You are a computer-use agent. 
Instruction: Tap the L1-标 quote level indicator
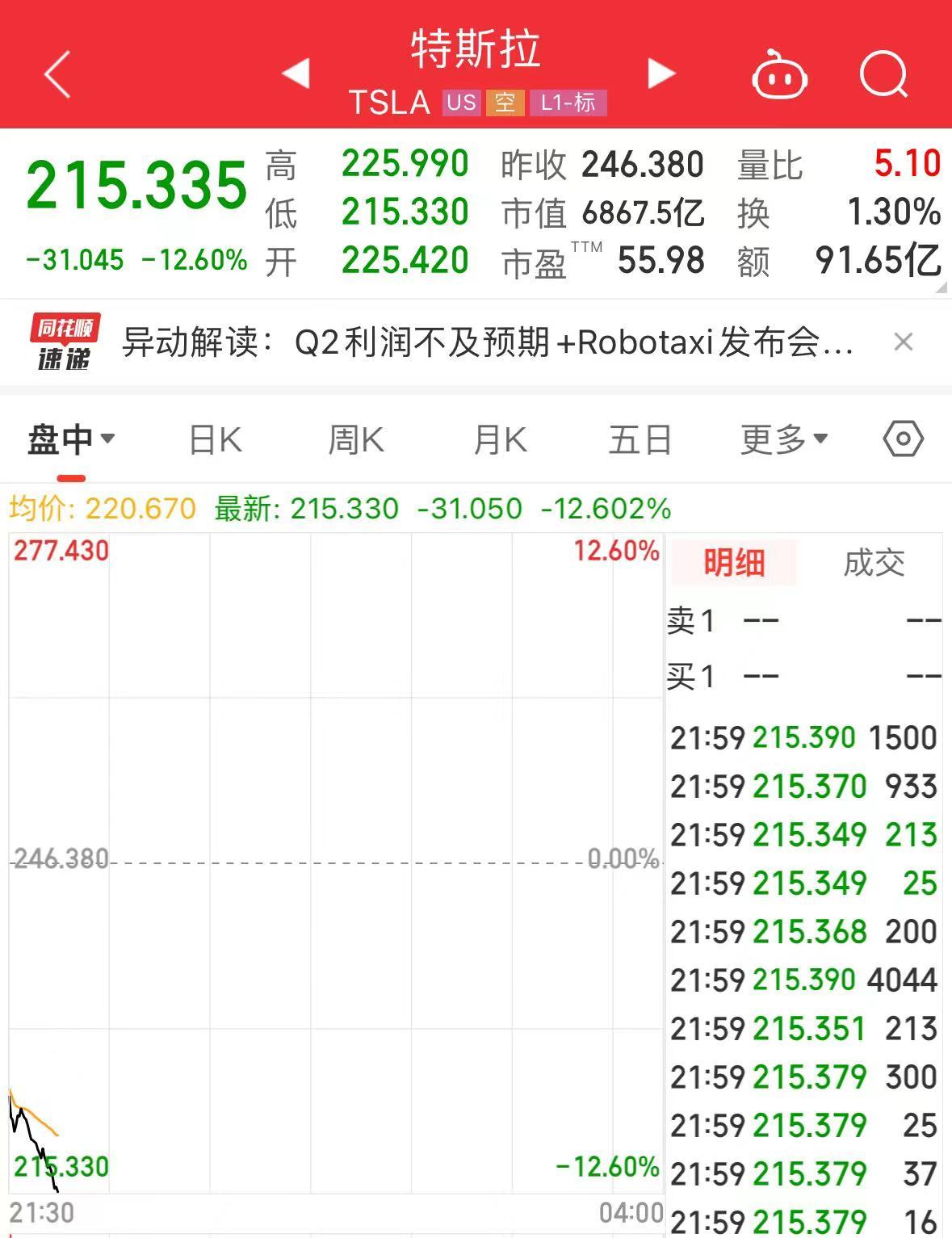tap(567, 103)
